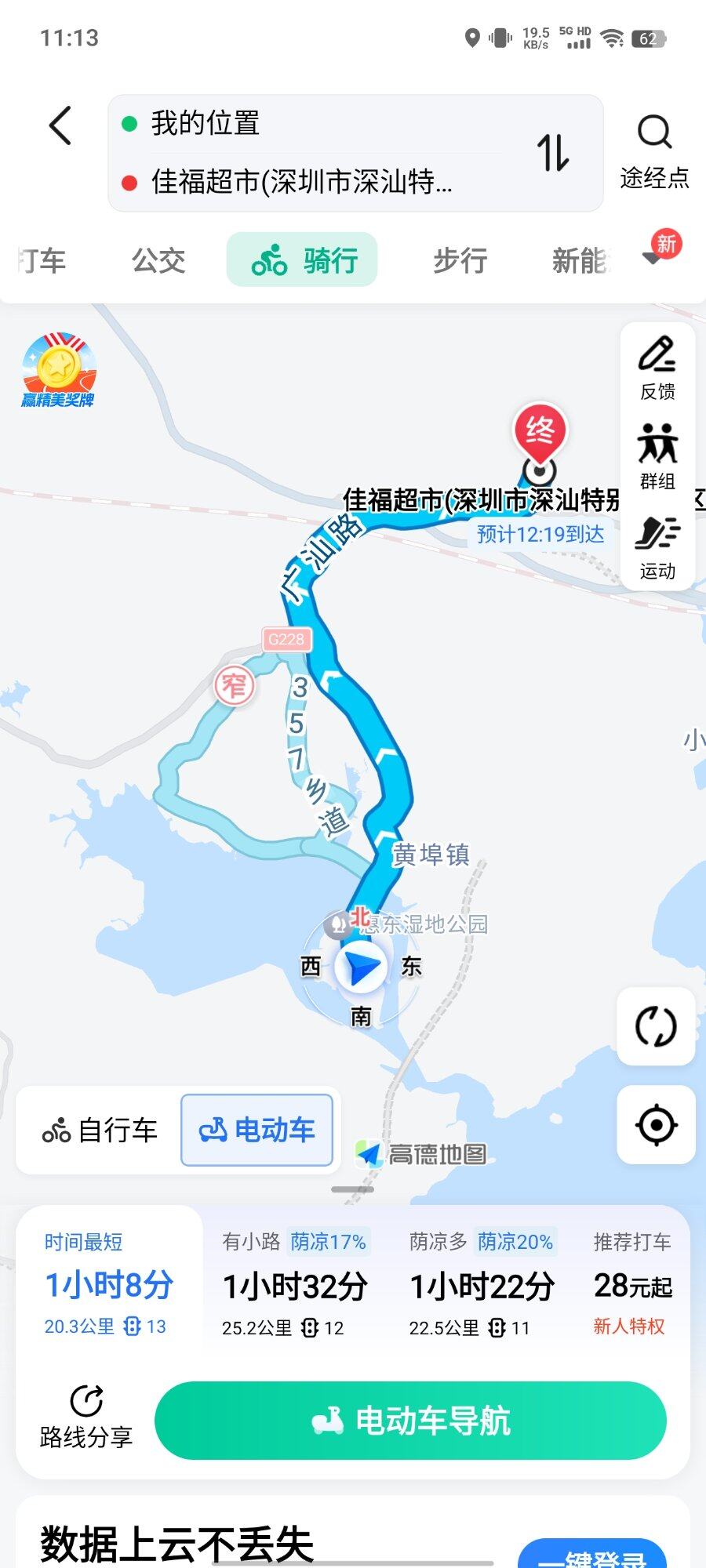Open the 群组 group feature
Screen dimensions: 706x1568
pos(657,457)
